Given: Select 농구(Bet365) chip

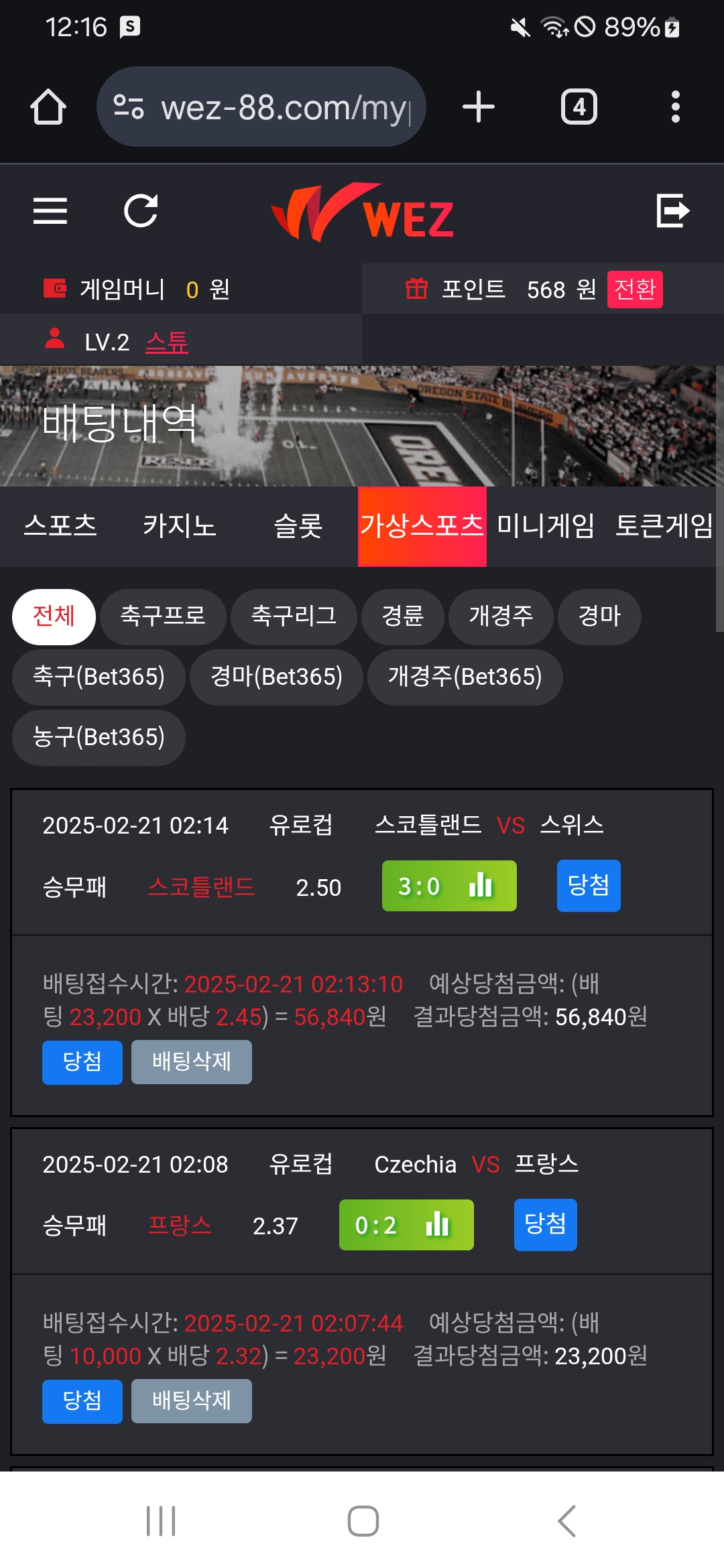Looking at the screenshot, I should click(99, 737).
